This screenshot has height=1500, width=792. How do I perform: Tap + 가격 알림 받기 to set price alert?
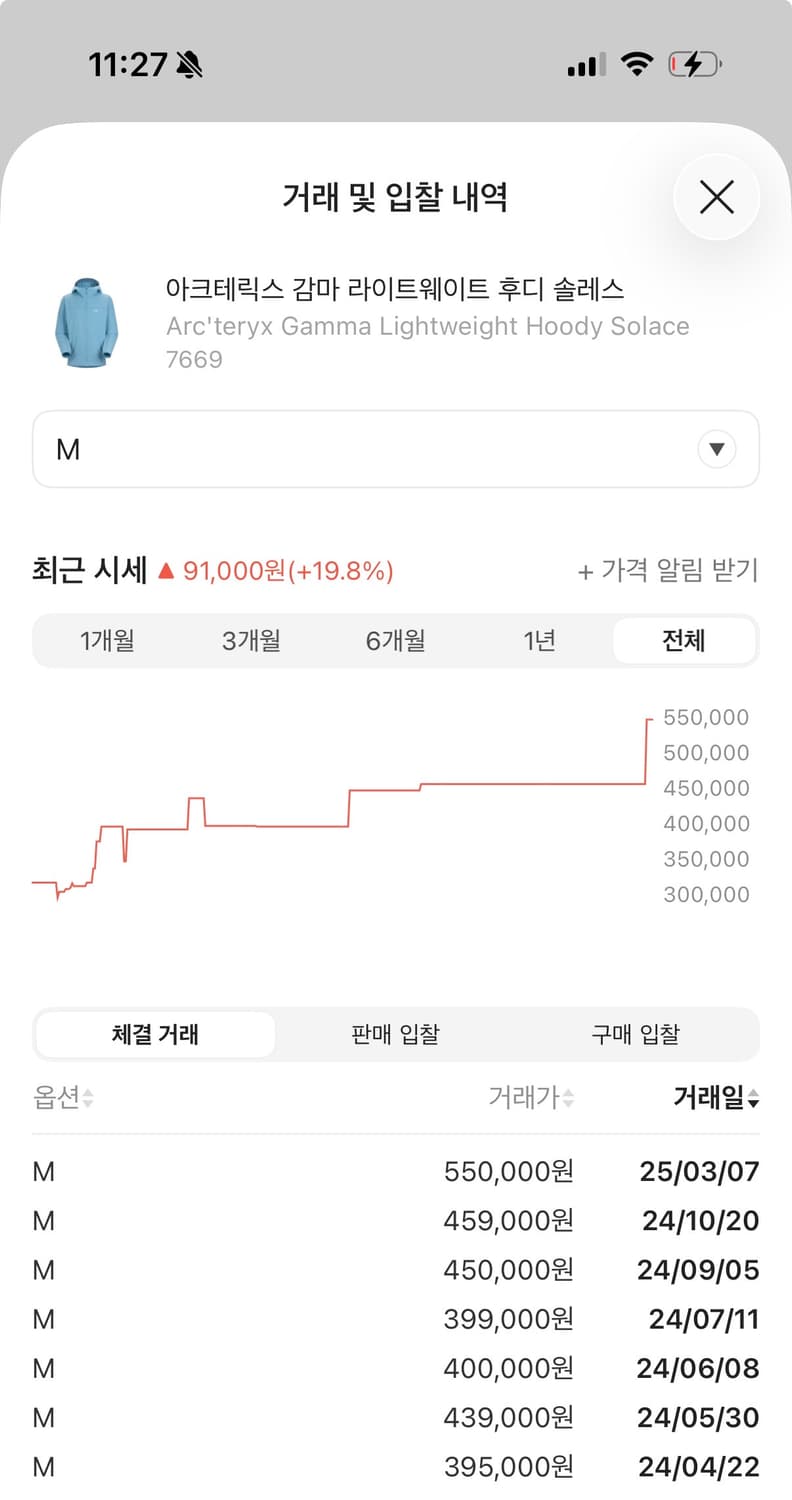click(670, 570)
